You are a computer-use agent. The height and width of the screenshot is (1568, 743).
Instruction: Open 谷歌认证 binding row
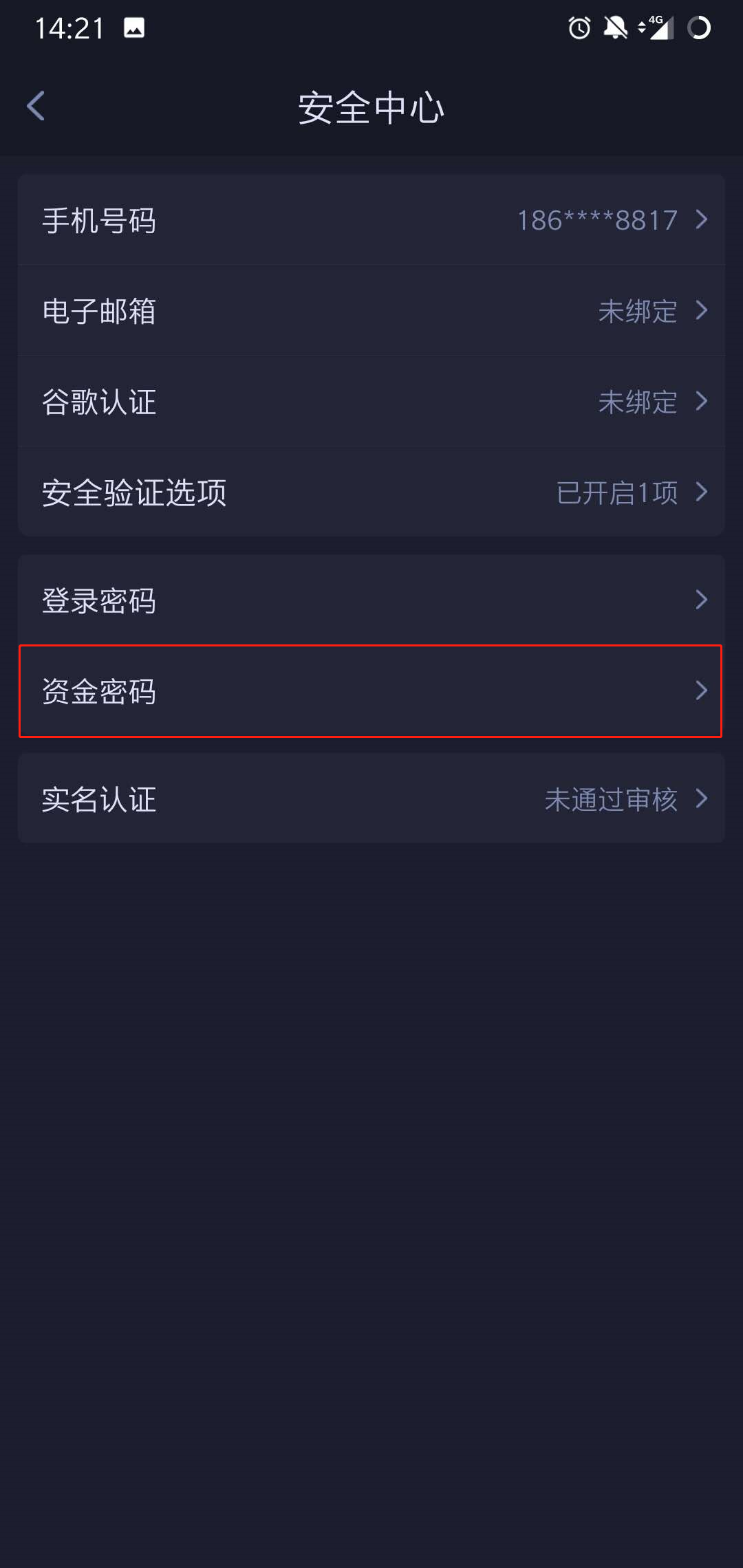(x=371, y=402)
